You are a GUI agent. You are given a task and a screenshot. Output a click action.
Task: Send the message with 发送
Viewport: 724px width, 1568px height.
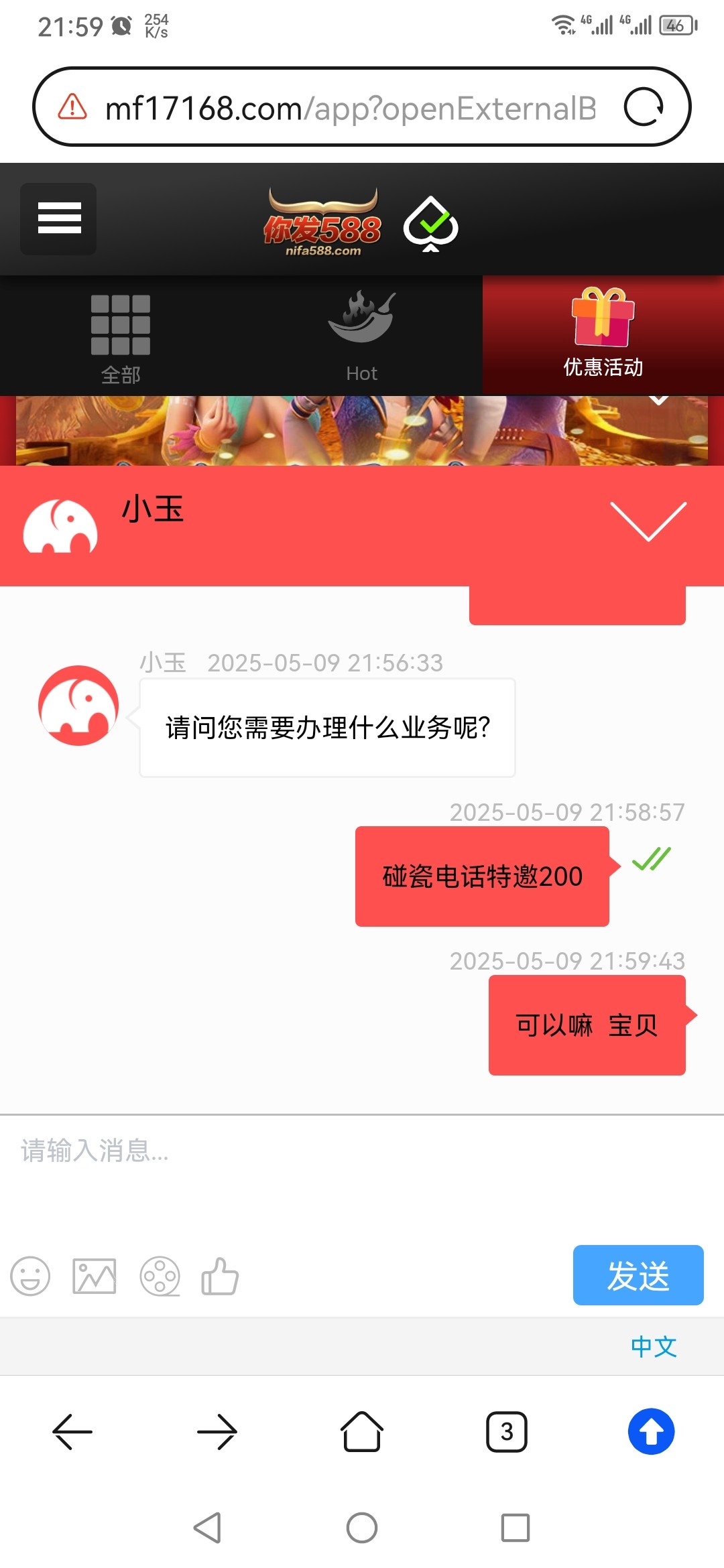point(638,1275)
